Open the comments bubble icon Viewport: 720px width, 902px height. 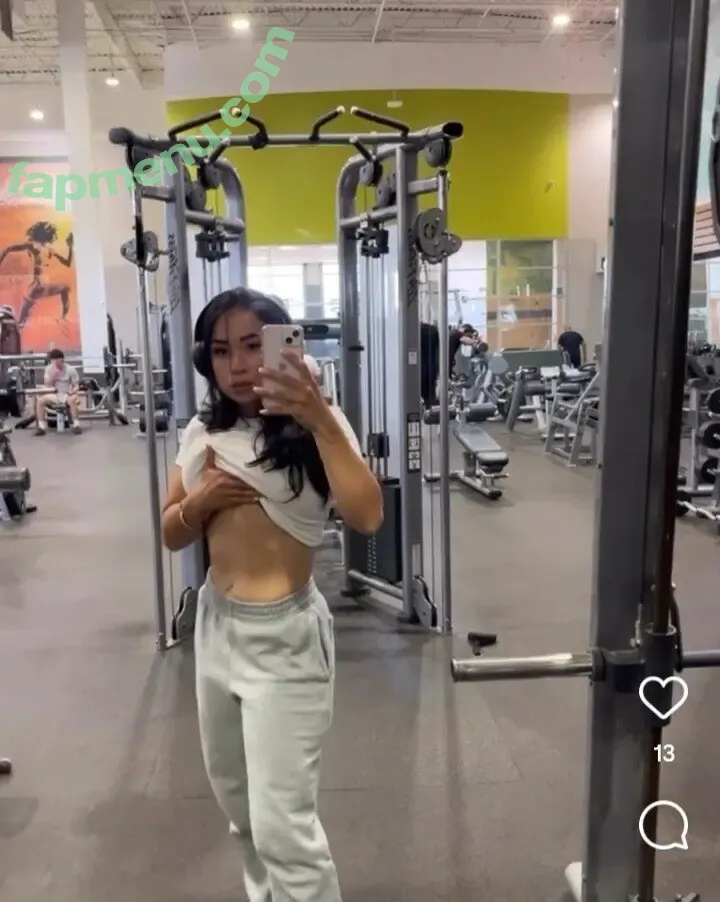[663, 824]
